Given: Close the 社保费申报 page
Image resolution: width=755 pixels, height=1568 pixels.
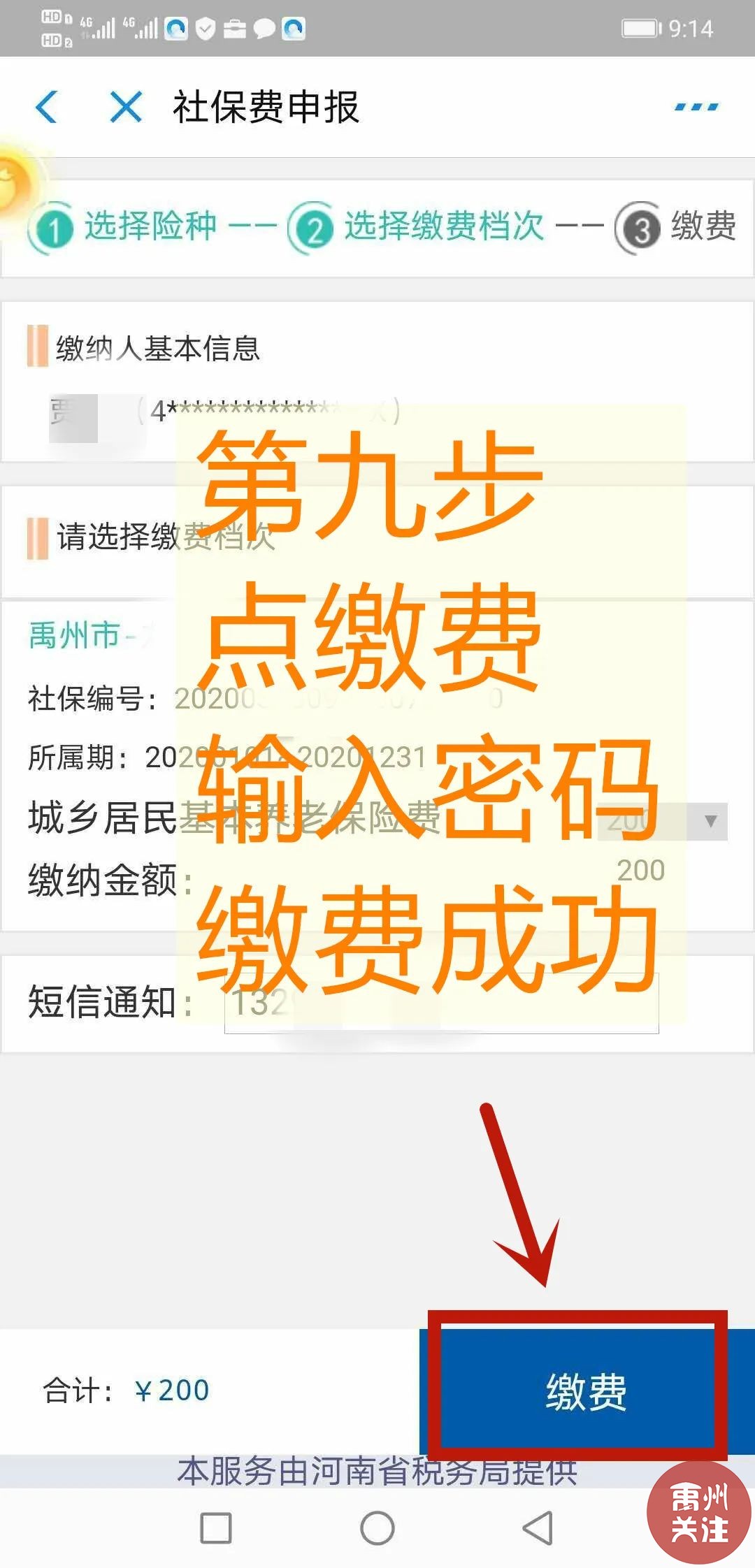Looking at the screenshot, I should pos(127,108).
